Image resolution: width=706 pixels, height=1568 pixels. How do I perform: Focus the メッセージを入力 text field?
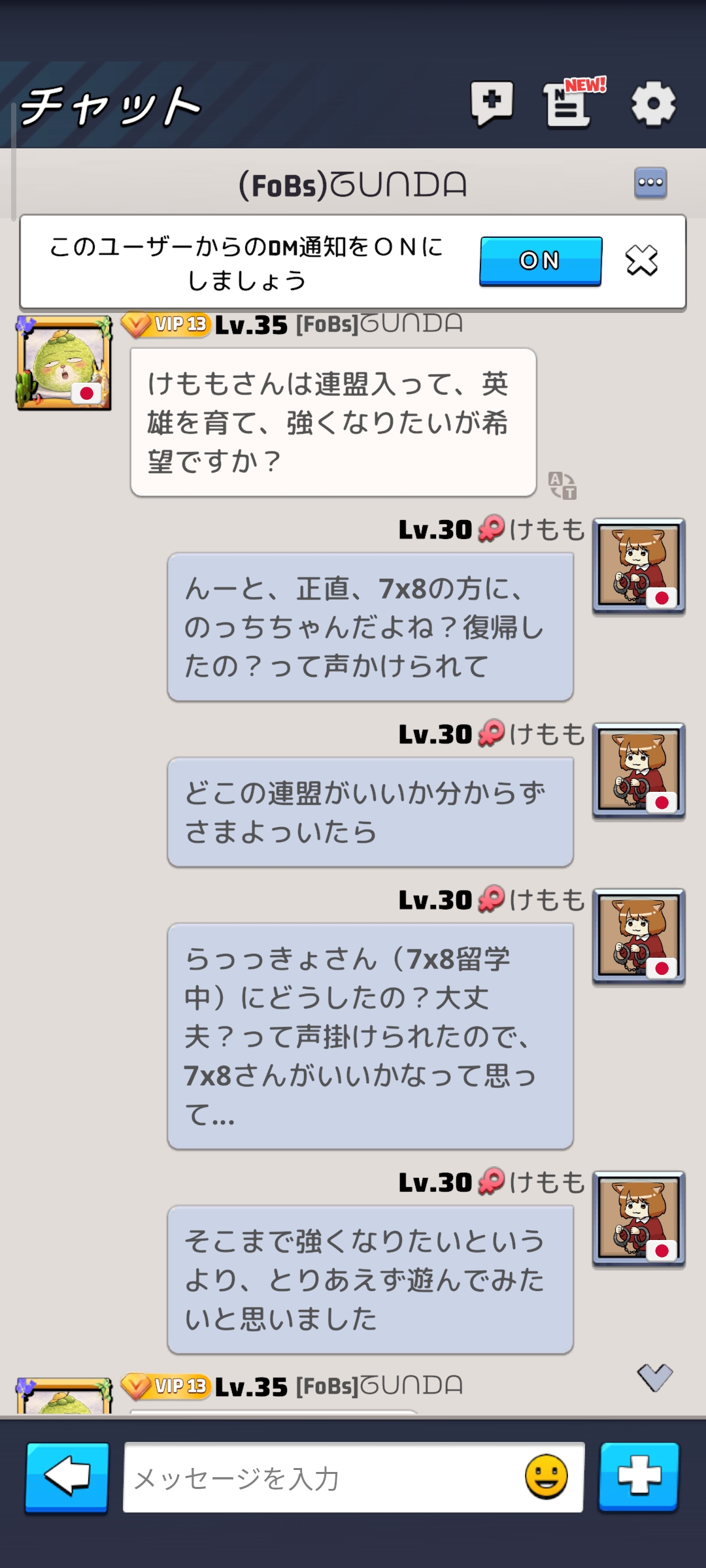pyautogui.click(x=320, y=1478)
